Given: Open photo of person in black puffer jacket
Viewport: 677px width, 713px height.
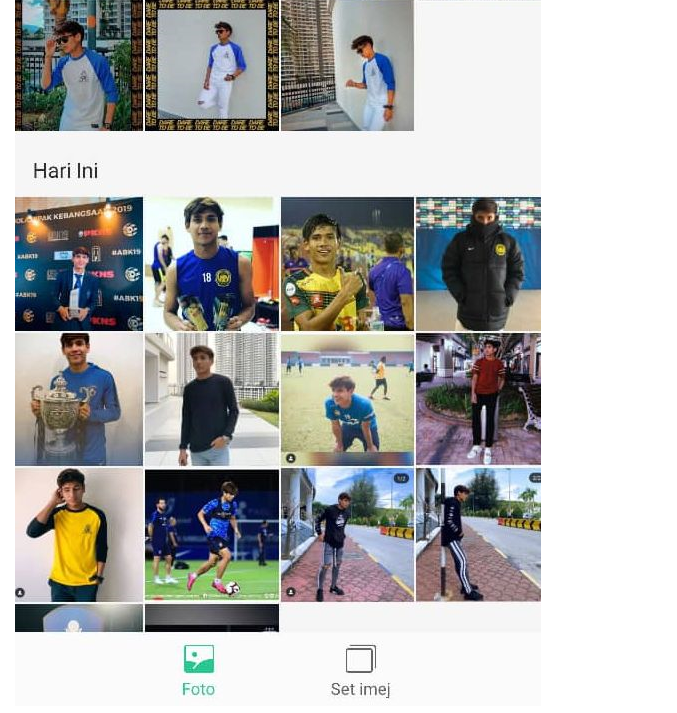Looking at the screenshot, I should click(x=478, y=264).
